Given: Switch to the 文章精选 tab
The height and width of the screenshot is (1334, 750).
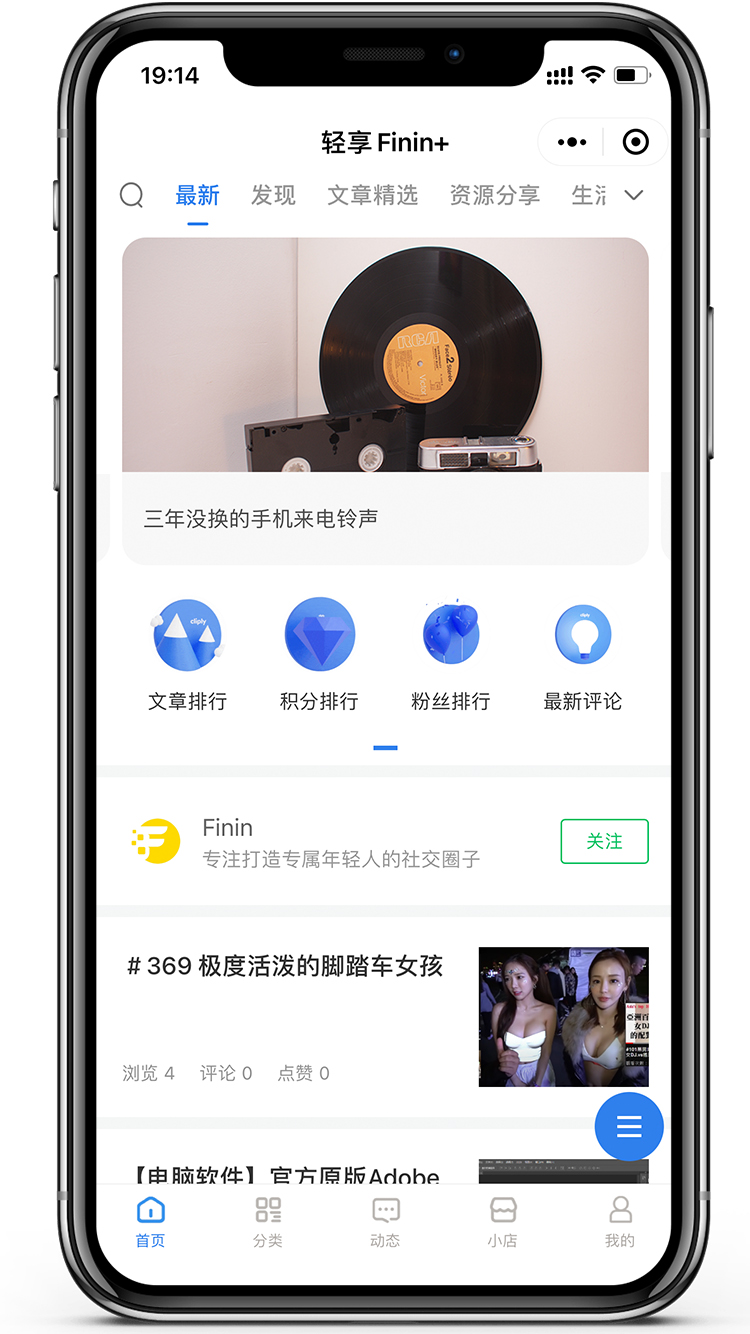Looking at the screenshot, I should (372, 195).
